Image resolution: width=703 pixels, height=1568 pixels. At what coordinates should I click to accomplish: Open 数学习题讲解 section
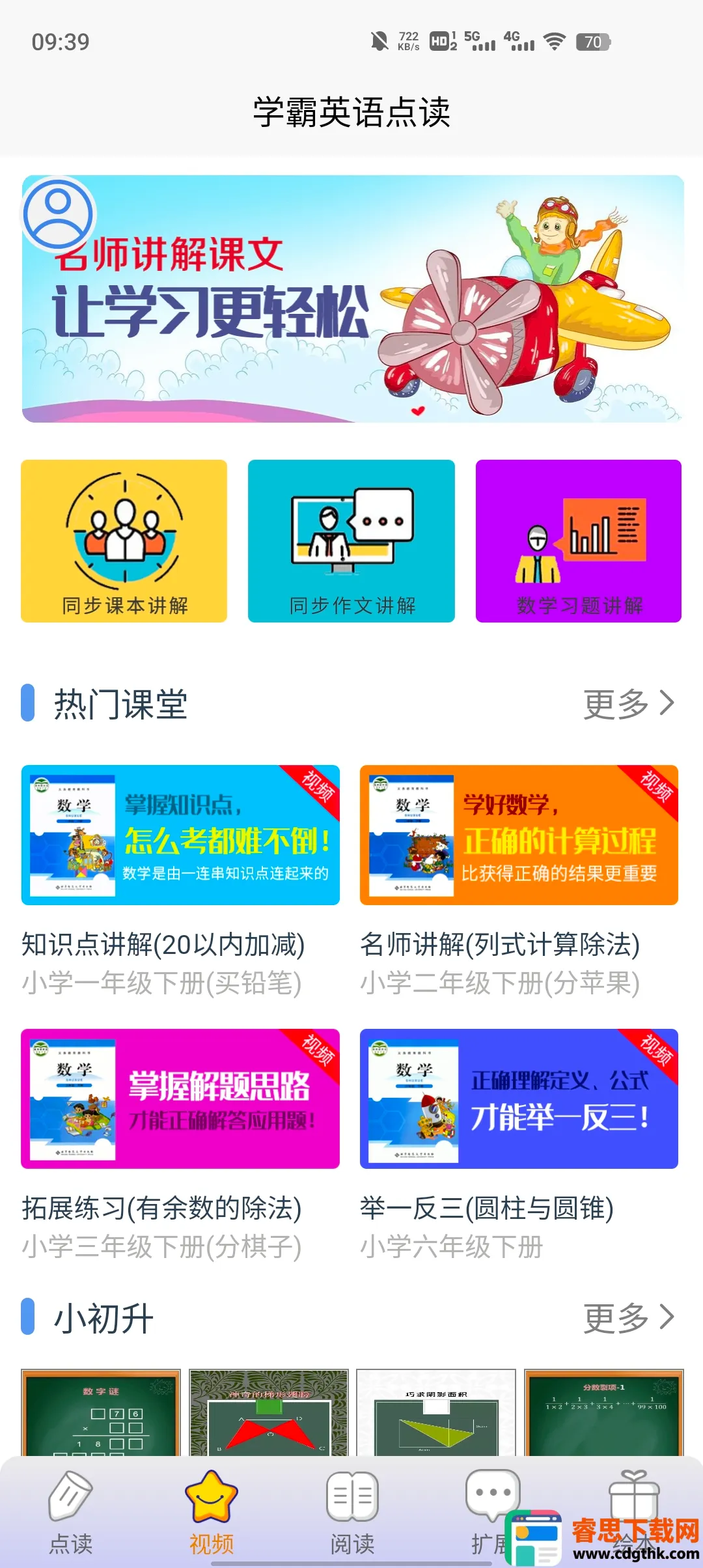[579, 541]
